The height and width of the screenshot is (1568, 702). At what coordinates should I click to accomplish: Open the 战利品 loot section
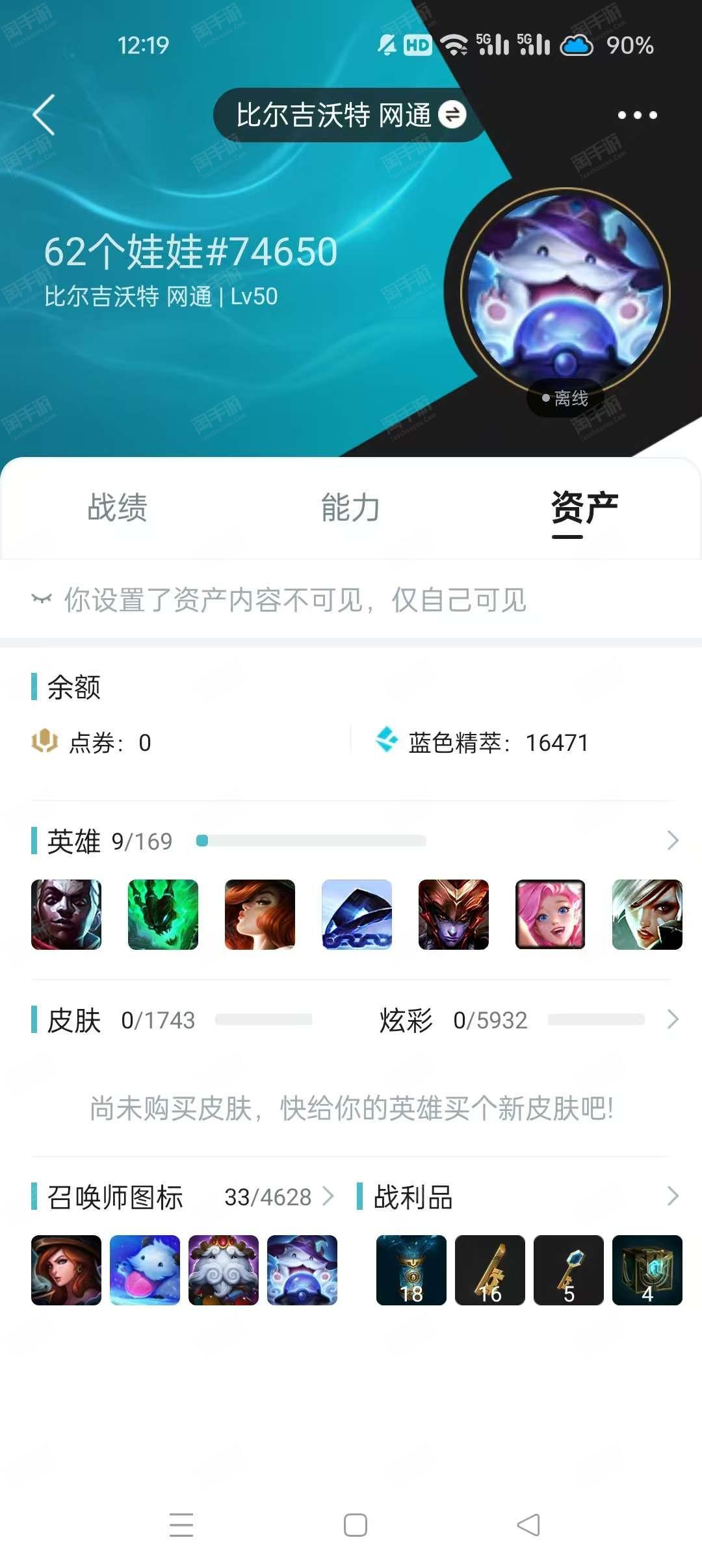click(x=673, y=1196)
